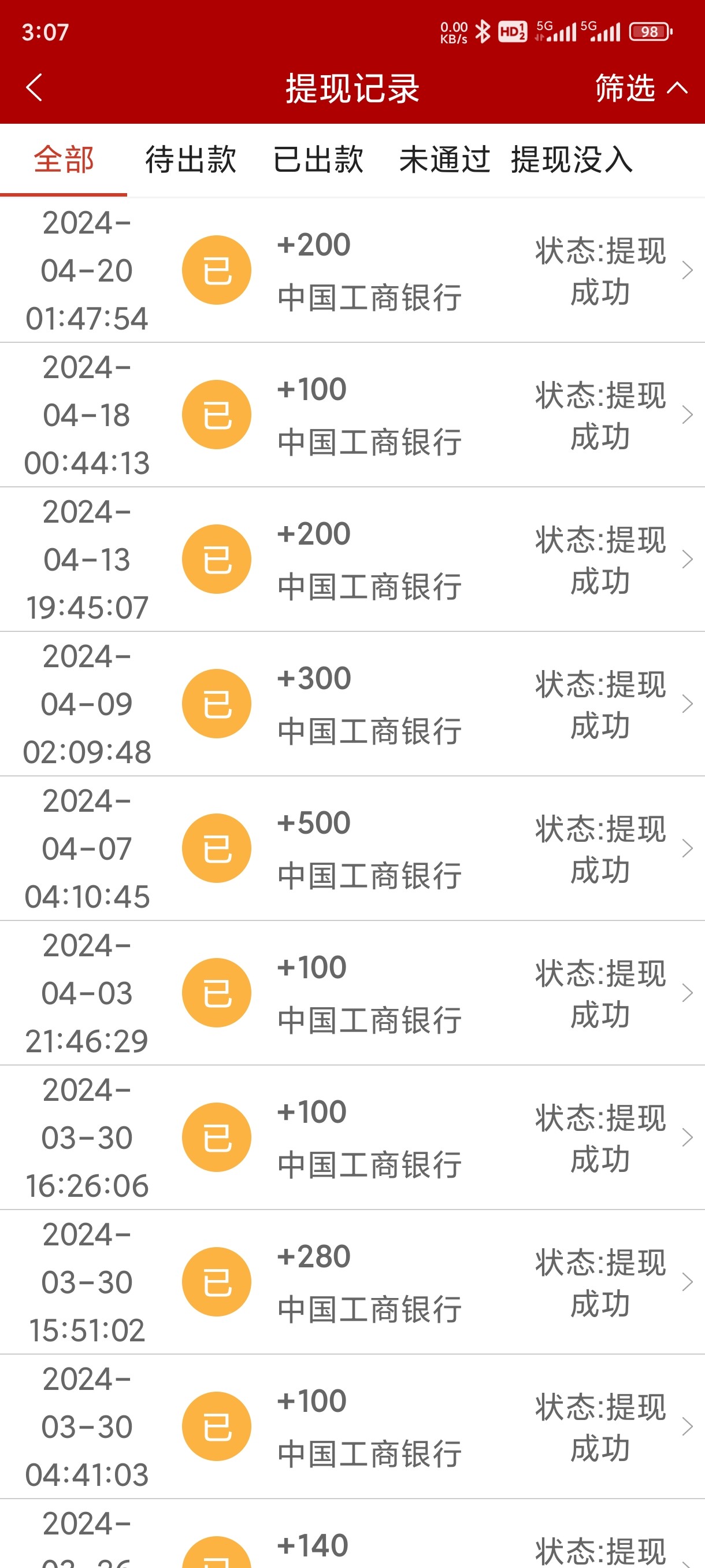Go back from 提现记录 page
Image resolution: width=705 pixels, height=1568 pixels.
35,88
